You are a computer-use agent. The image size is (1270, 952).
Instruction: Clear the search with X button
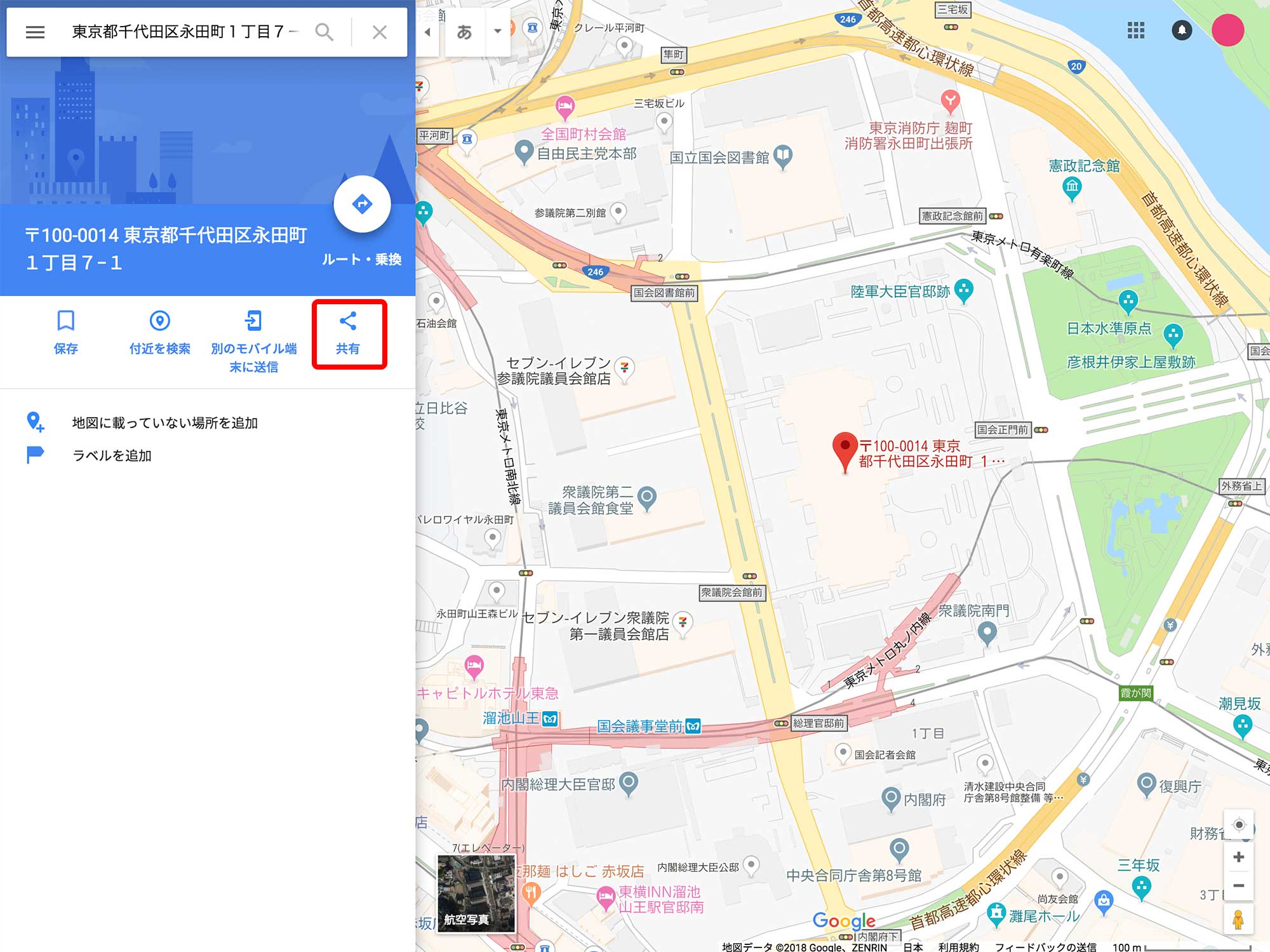(x=379, y=32)
